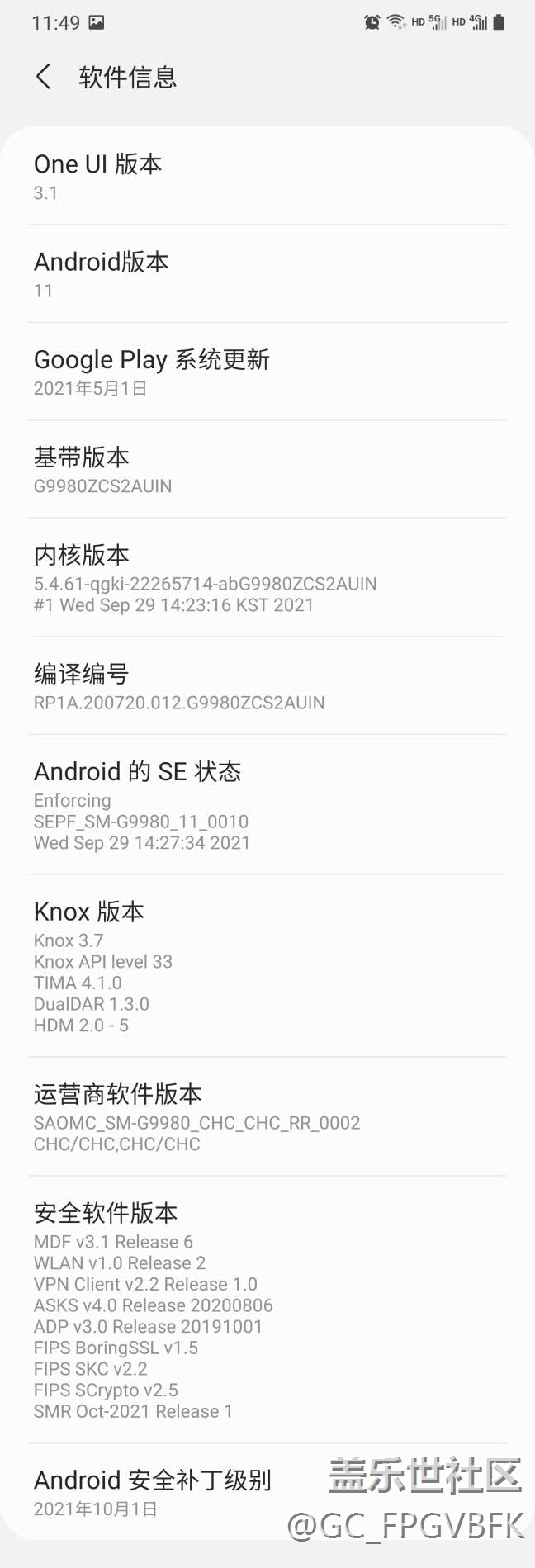Go back from the 软件信息 page
The width and height of the screenshot is (535, 1568).
click(44, 77)
